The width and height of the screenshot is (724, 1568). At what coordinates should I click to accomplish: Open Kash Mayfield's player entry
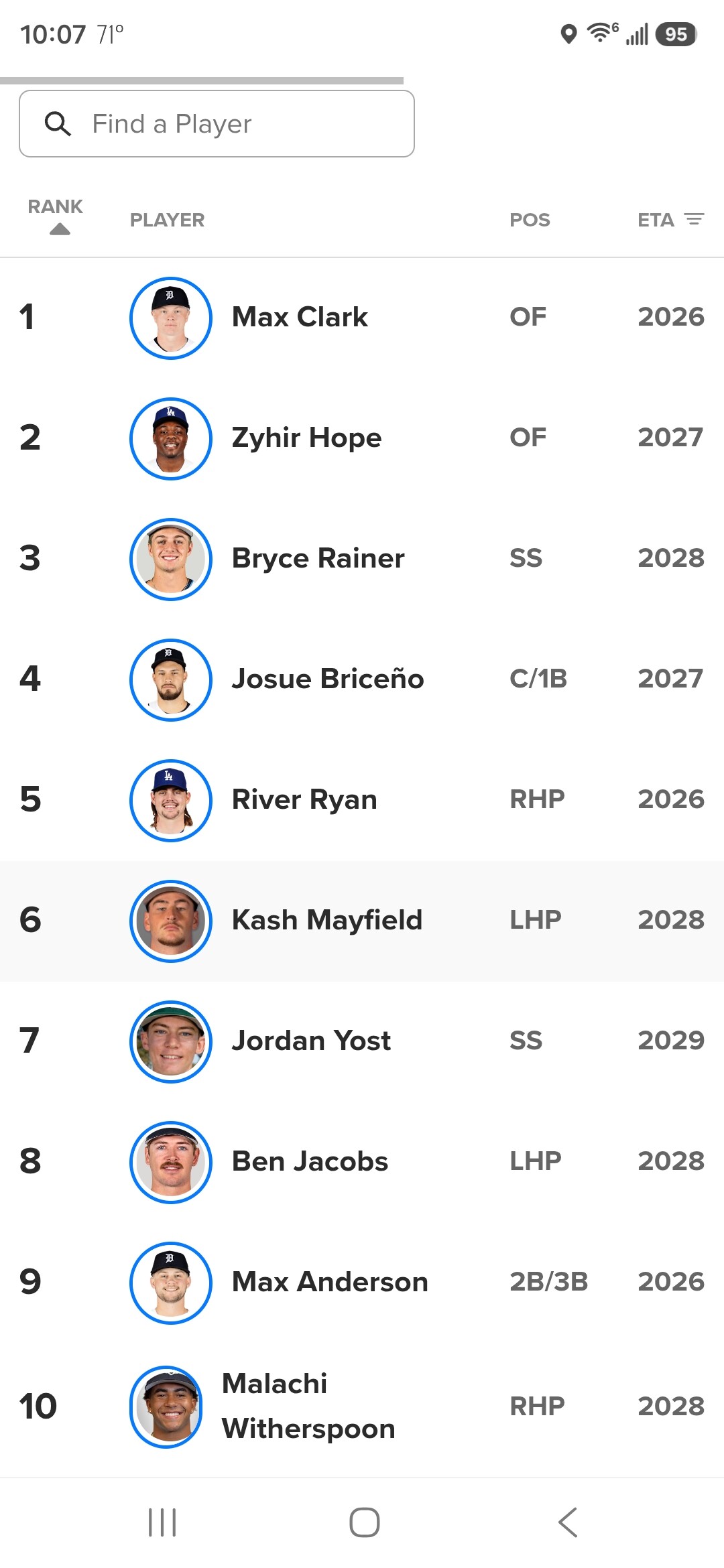(x=362, y=921)
